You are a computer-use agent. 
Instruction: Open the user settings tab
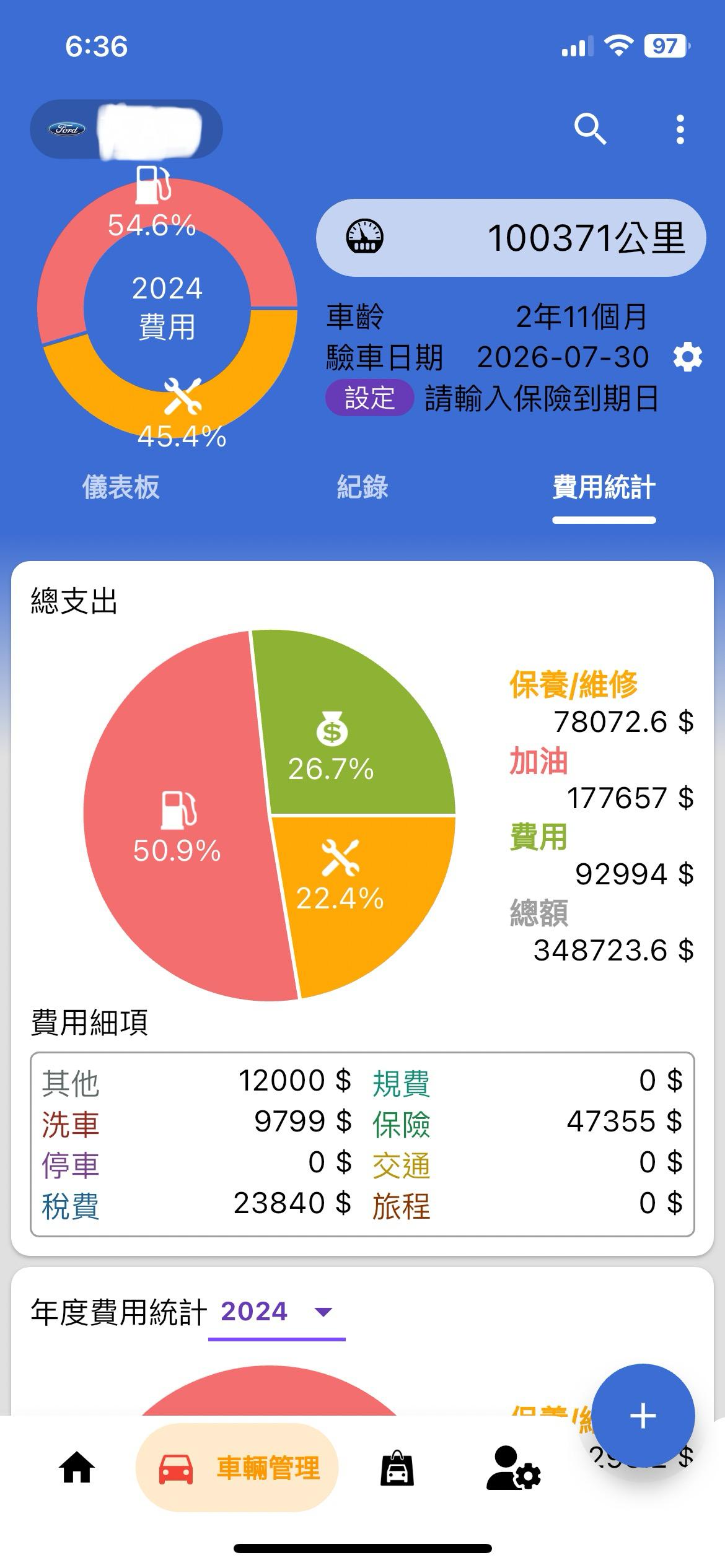(513, 1468)
